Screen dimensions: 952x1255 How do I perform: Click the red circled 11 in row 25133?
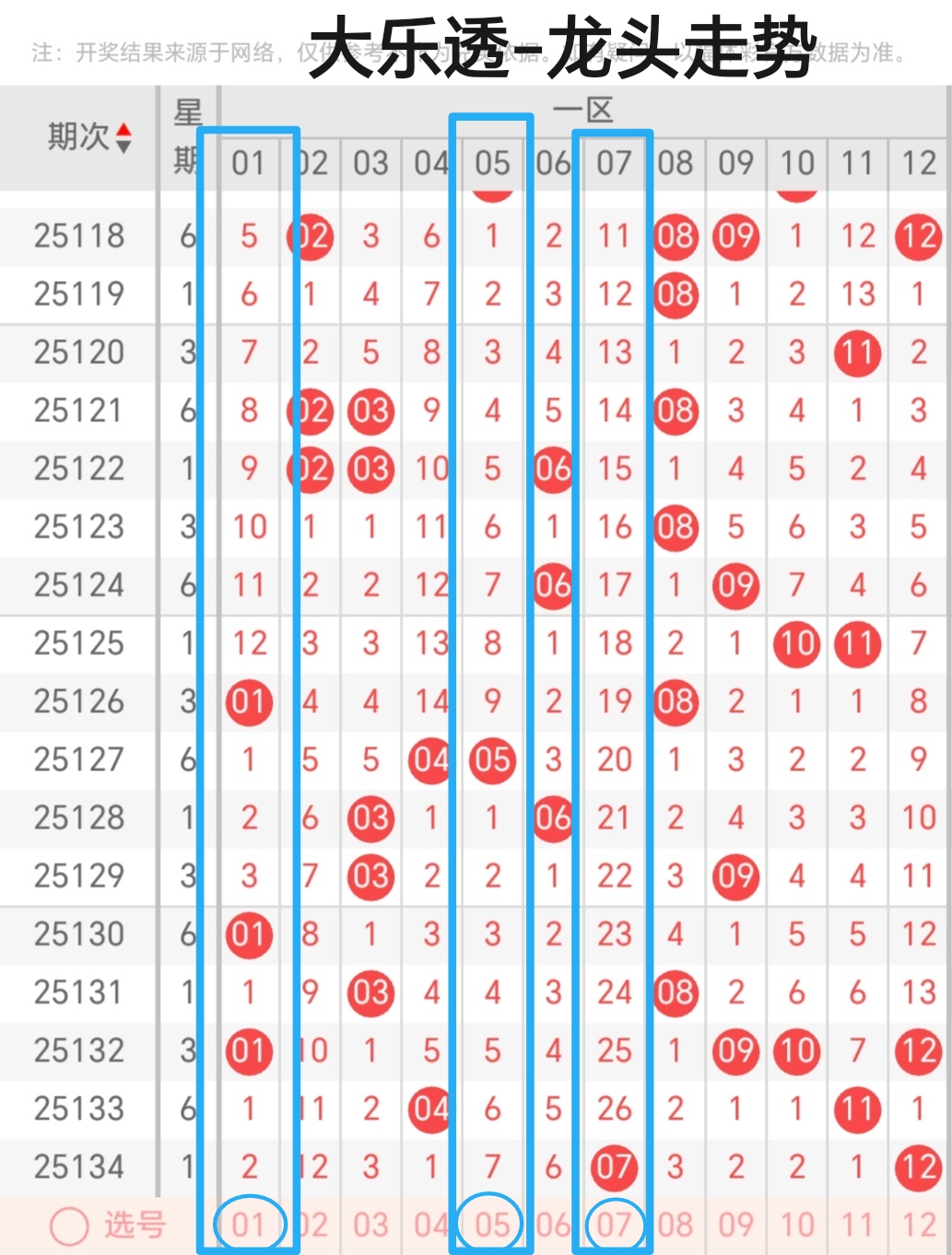pyautogui.click(x=857, y=1108)
